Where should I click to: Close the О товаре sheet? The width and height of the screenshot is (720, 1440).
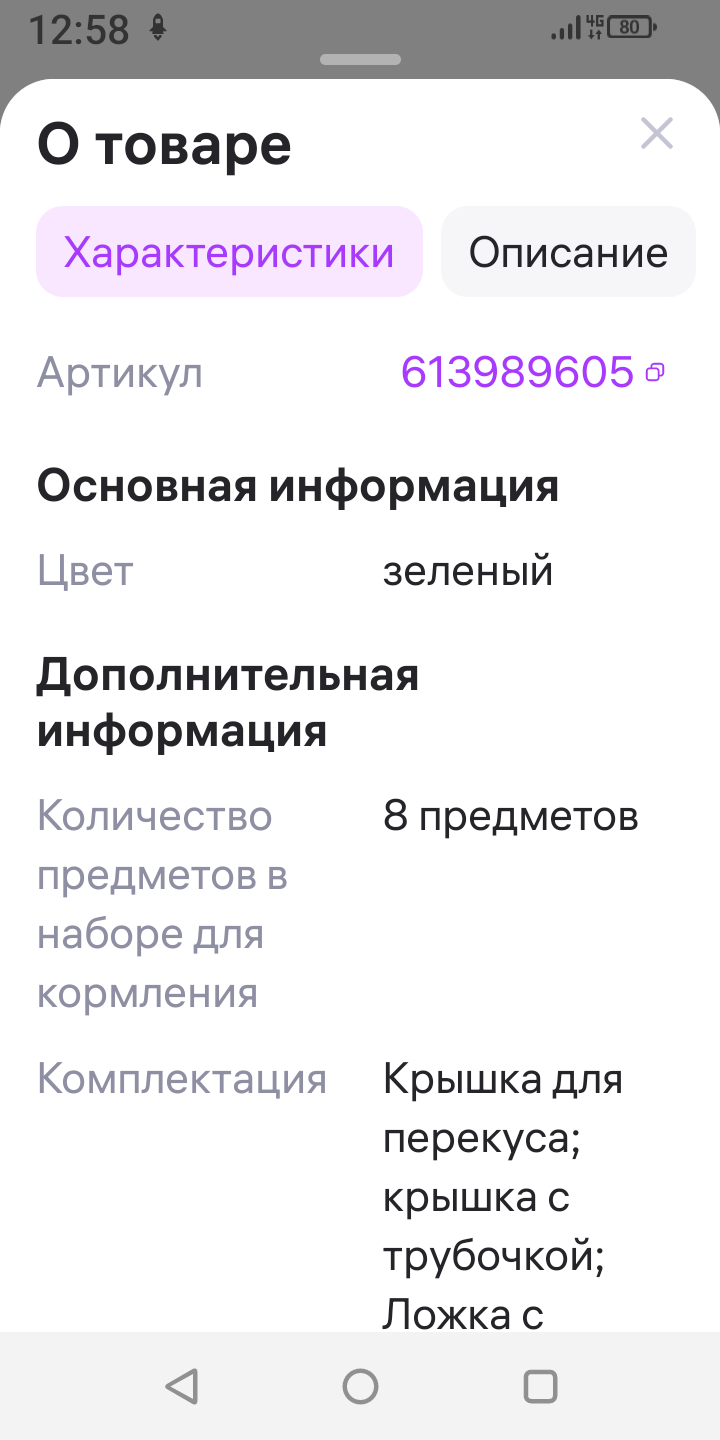pyautogui.click(x=657, y=133)
